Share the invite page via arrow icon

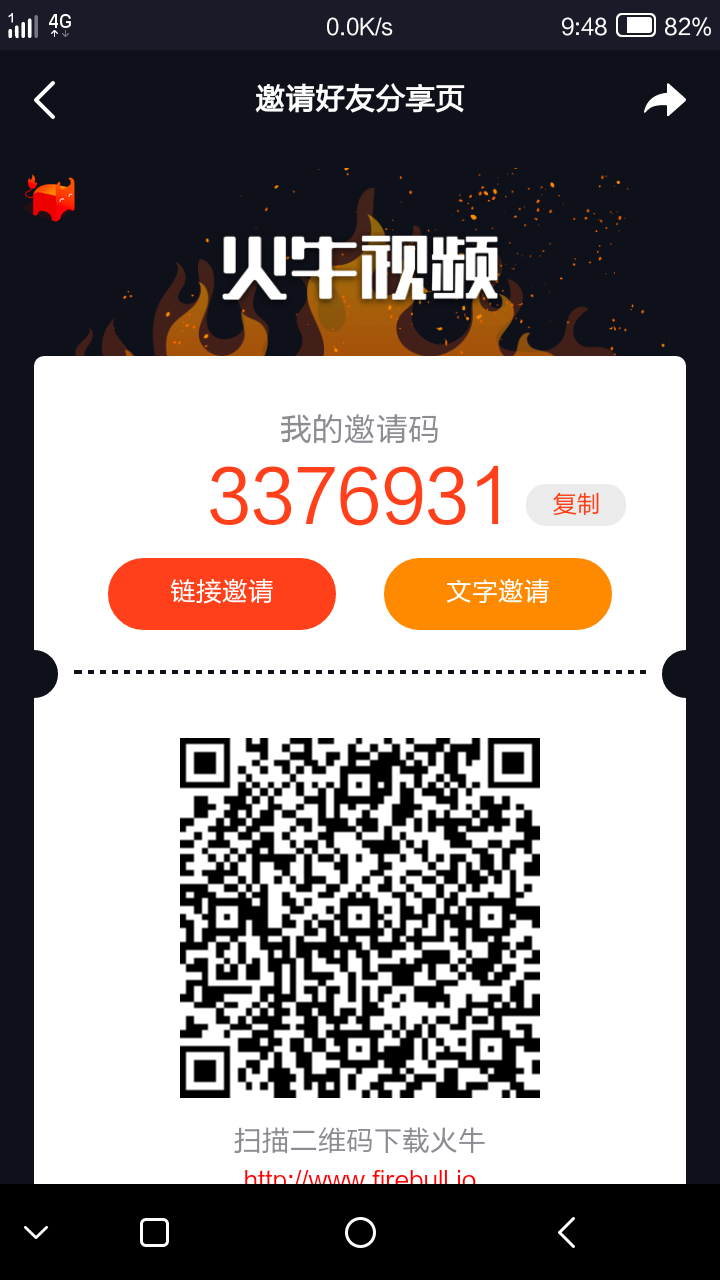tap(664, 100)
